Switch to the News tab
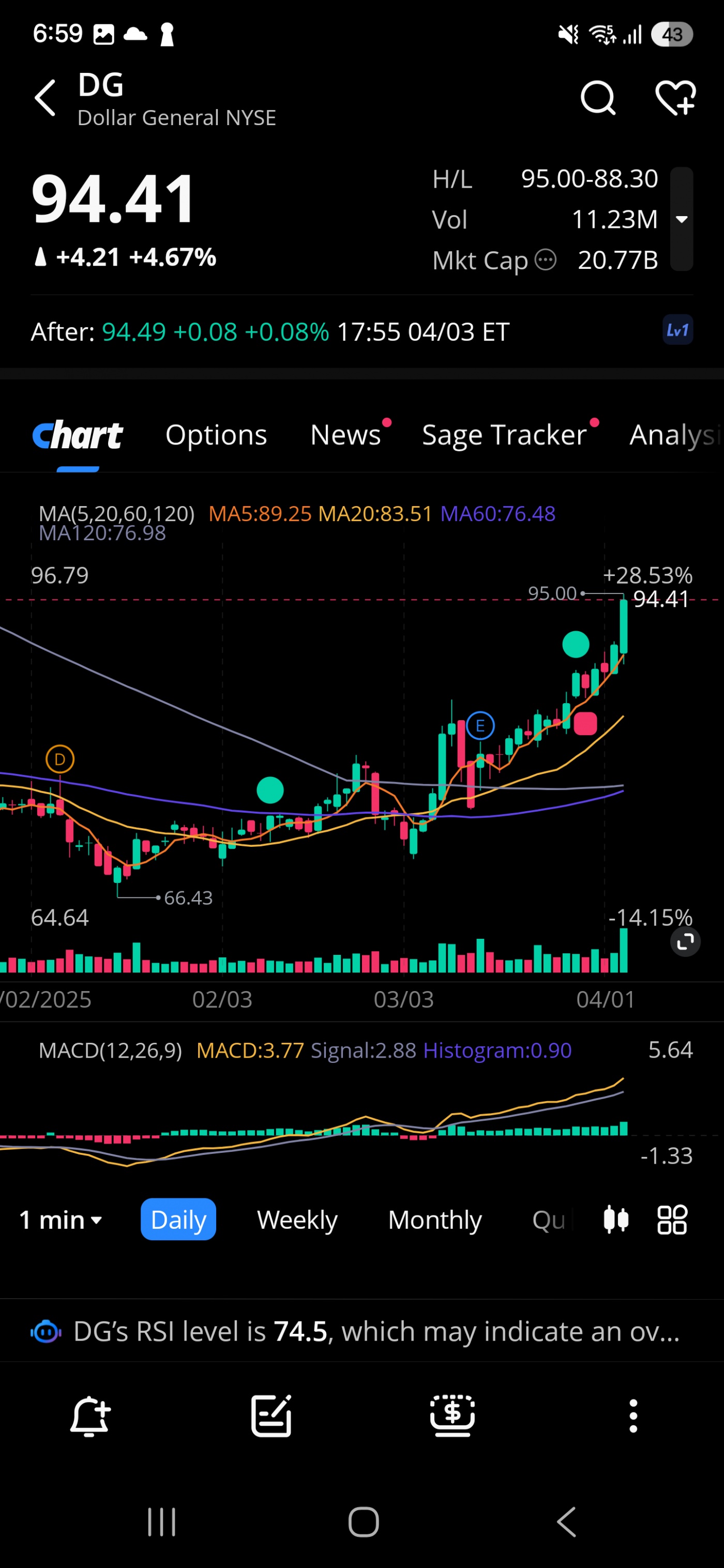724x1568 pixels. point(345,435)
